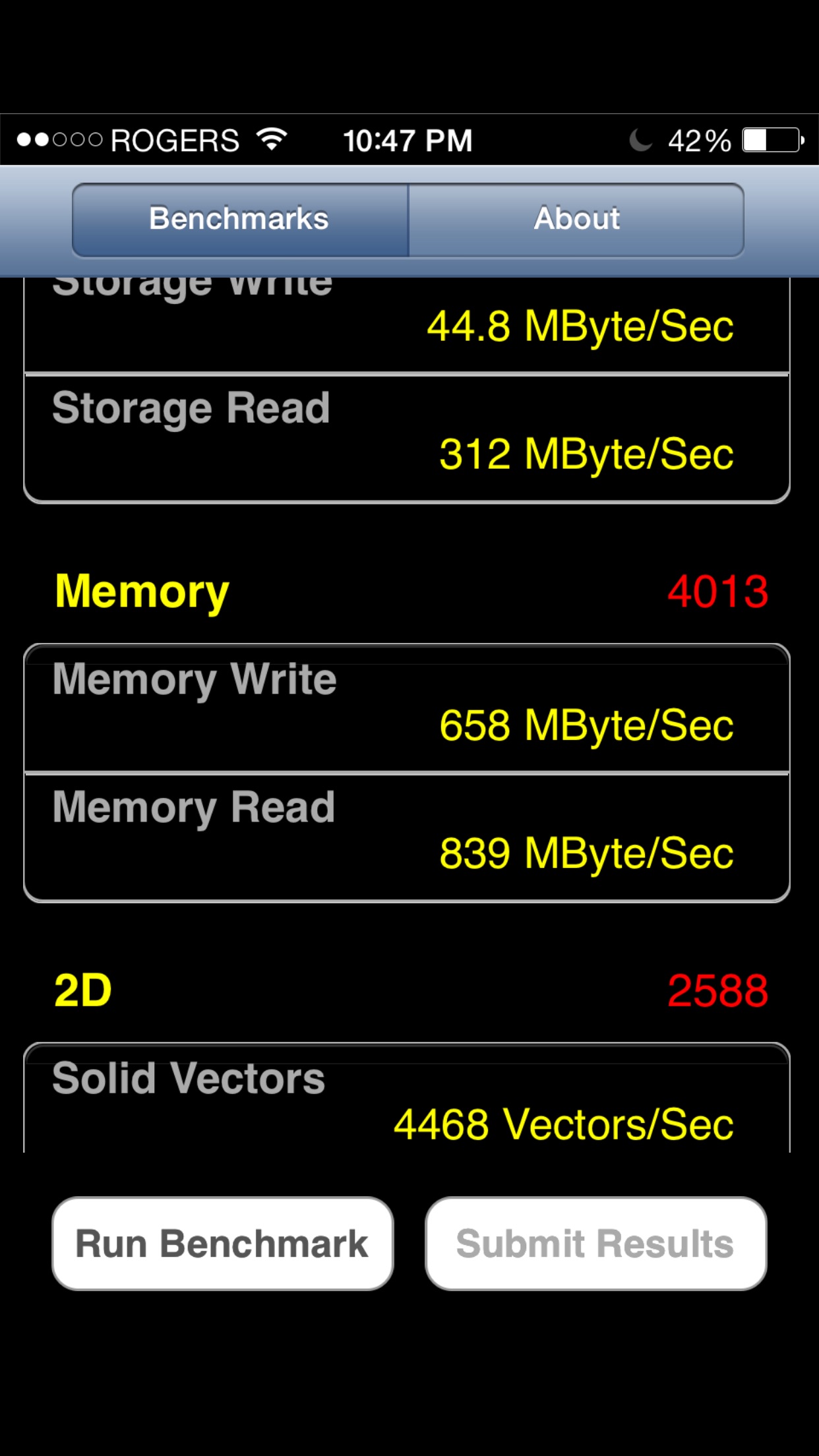The width and height of the screenshot is (819, 1456).
Task: Switch to the About tab
Action: tap(576, 220)
